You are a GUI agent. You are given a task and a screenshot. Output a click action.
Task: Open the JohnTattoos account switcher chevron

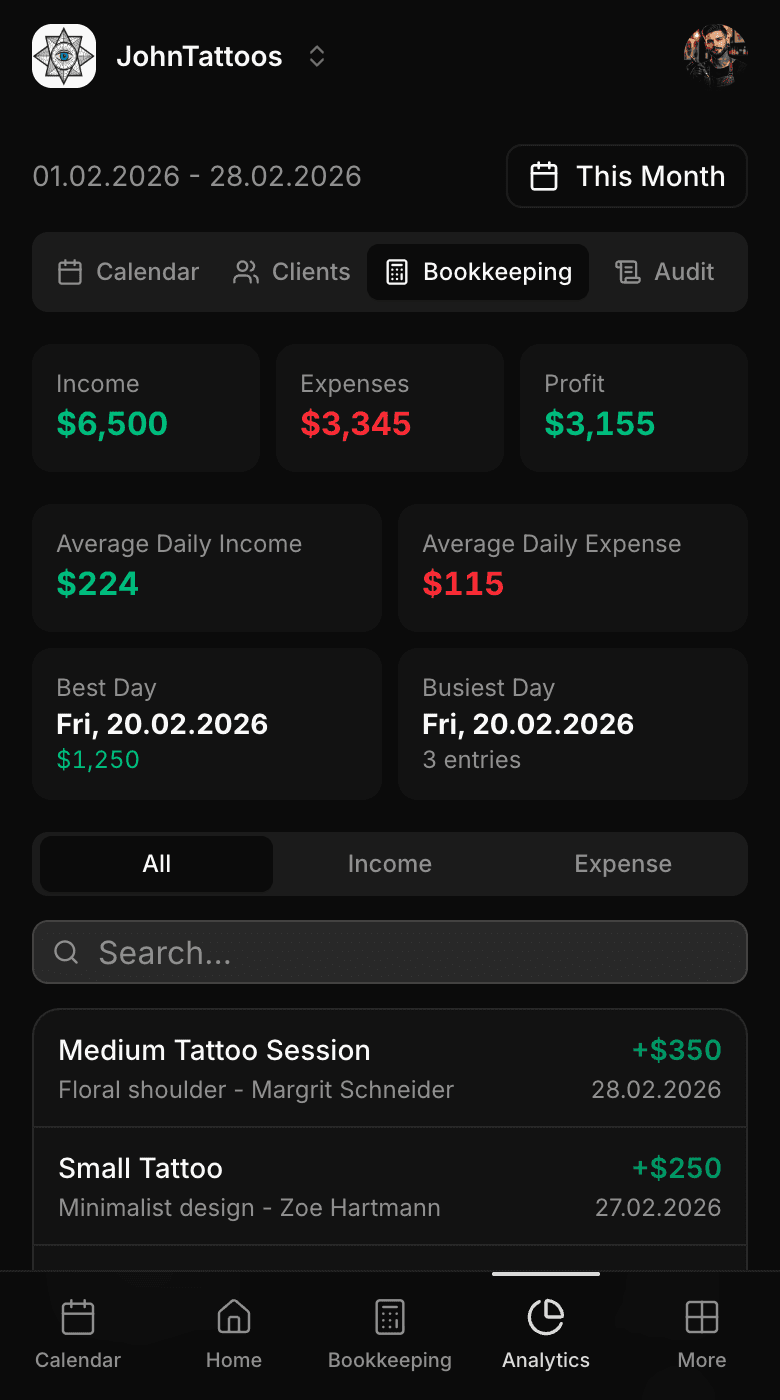316,56
